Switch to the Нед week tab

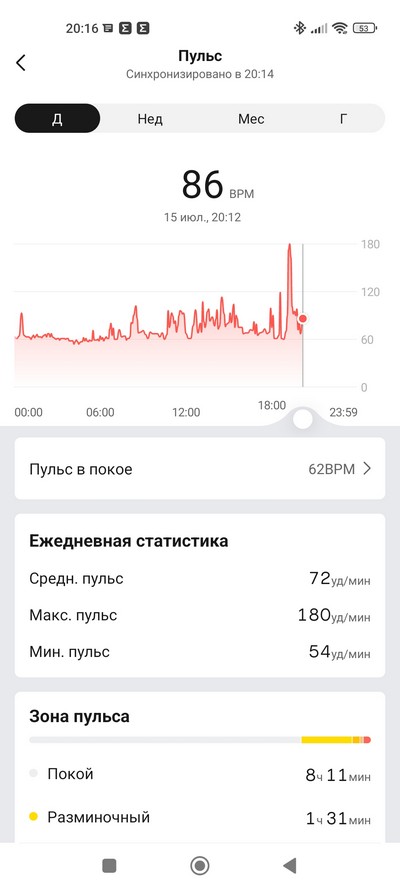click(150, 119)
